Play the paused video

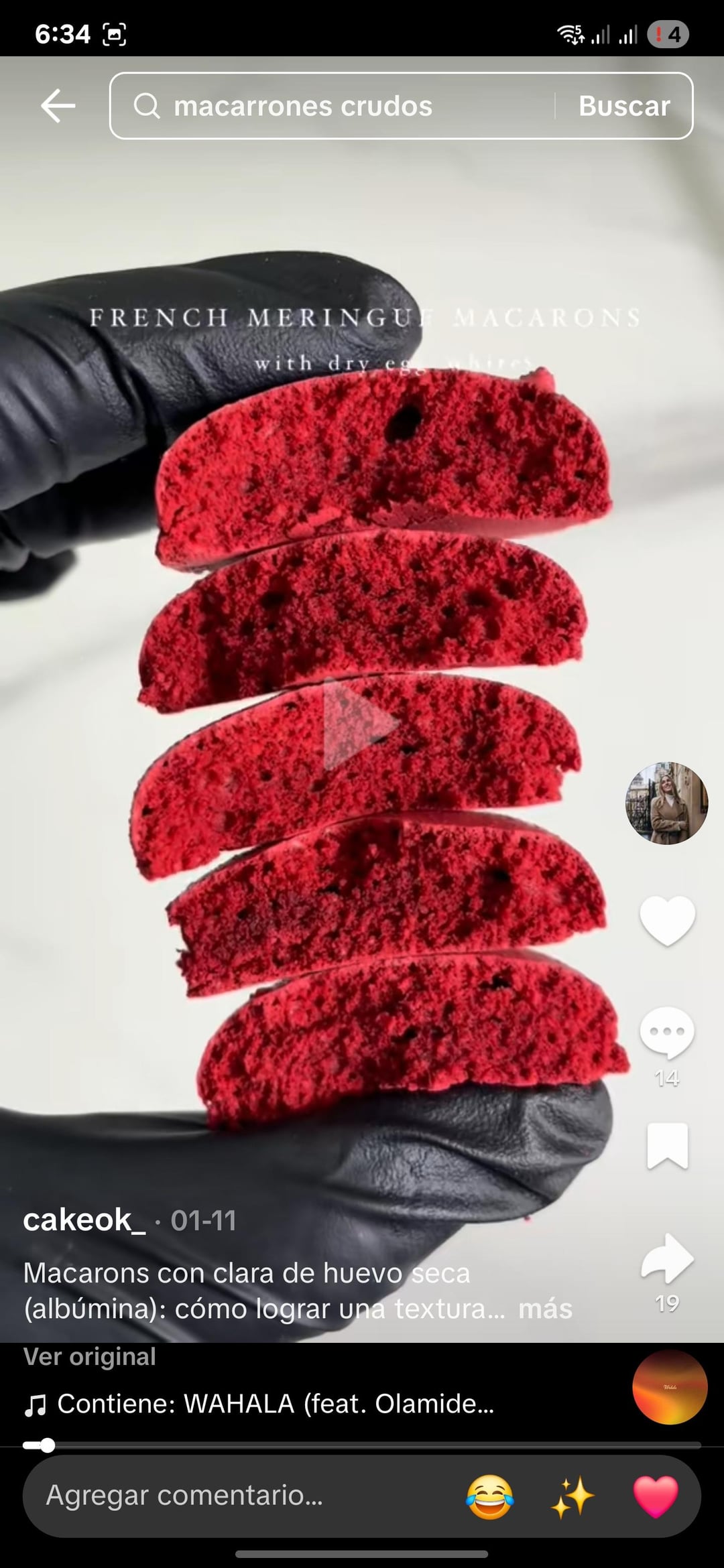(361, 724)
